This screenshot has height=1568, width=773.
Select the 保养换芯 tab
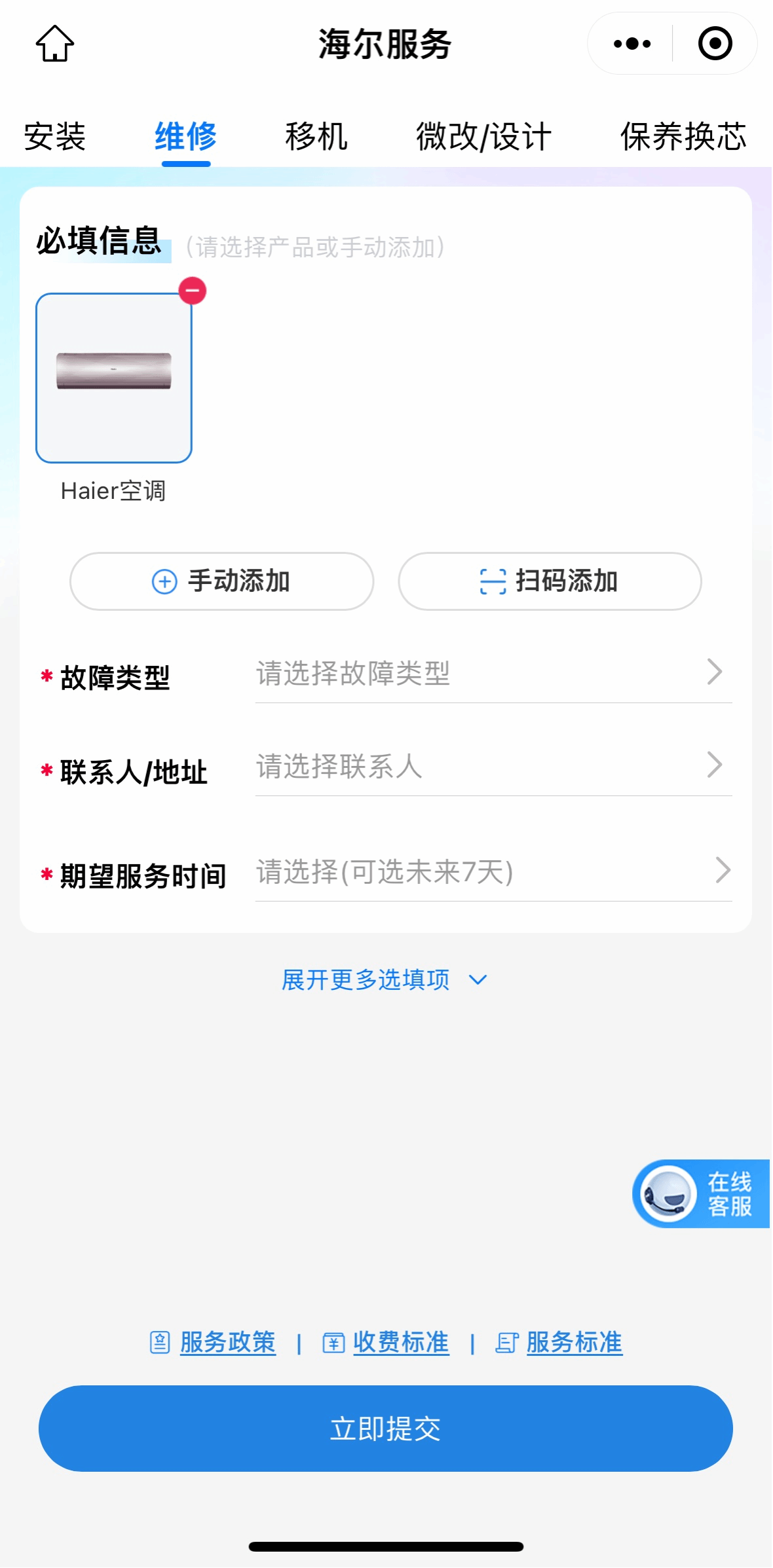click(x=683, y=137)
